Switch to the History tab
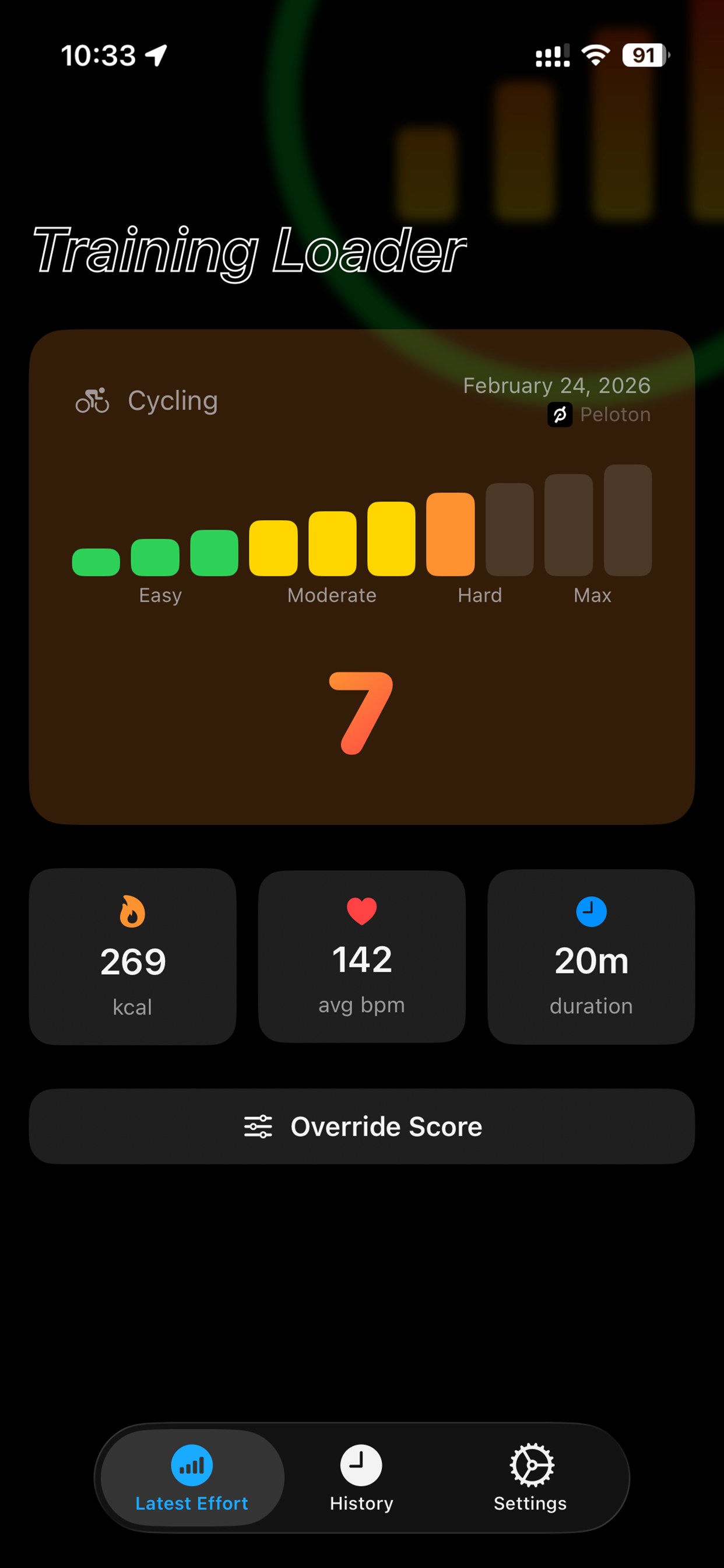724x1568 pixels. click(x=361, y=1478)
